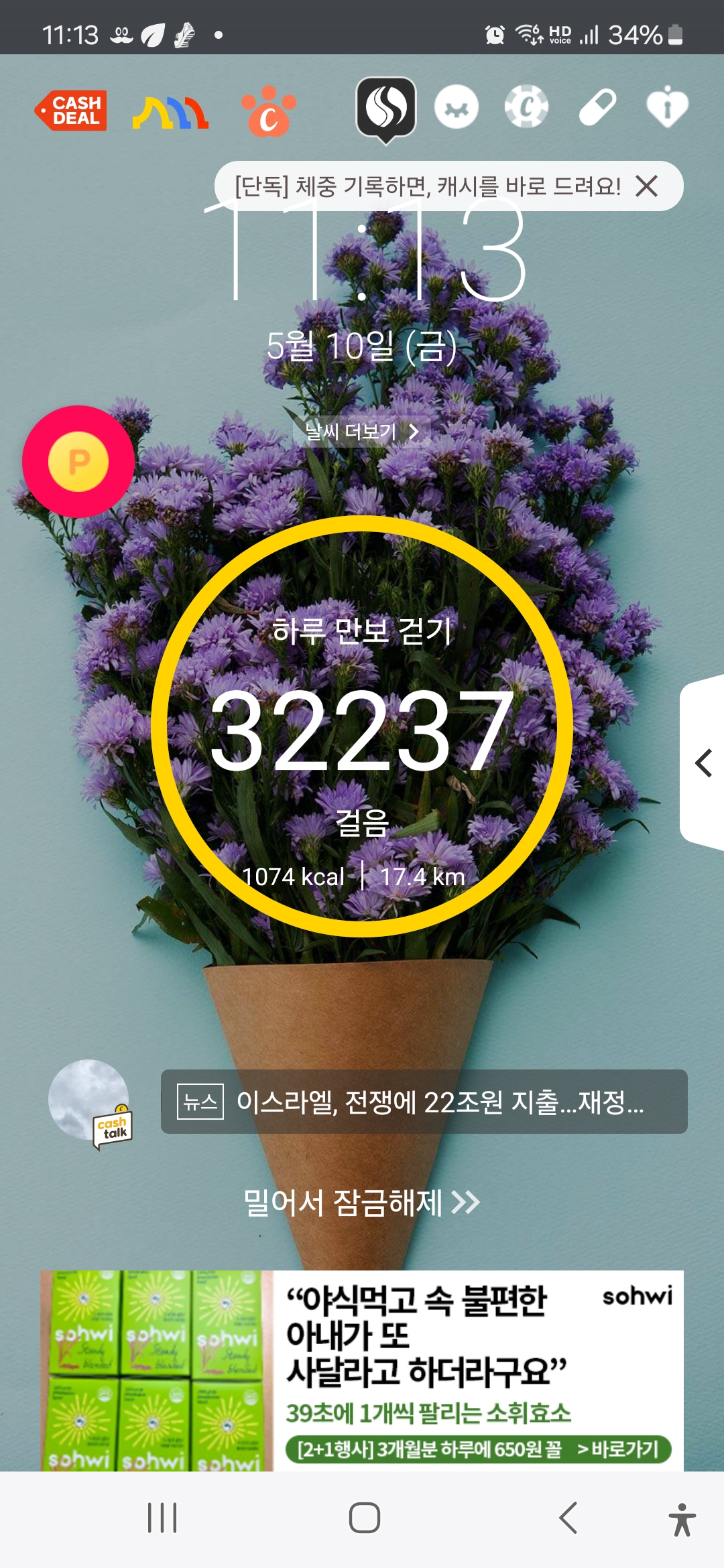Open the Cash Deal icon
The width and height of the screenshot is (724, 1568).
(x=71, y=111)
